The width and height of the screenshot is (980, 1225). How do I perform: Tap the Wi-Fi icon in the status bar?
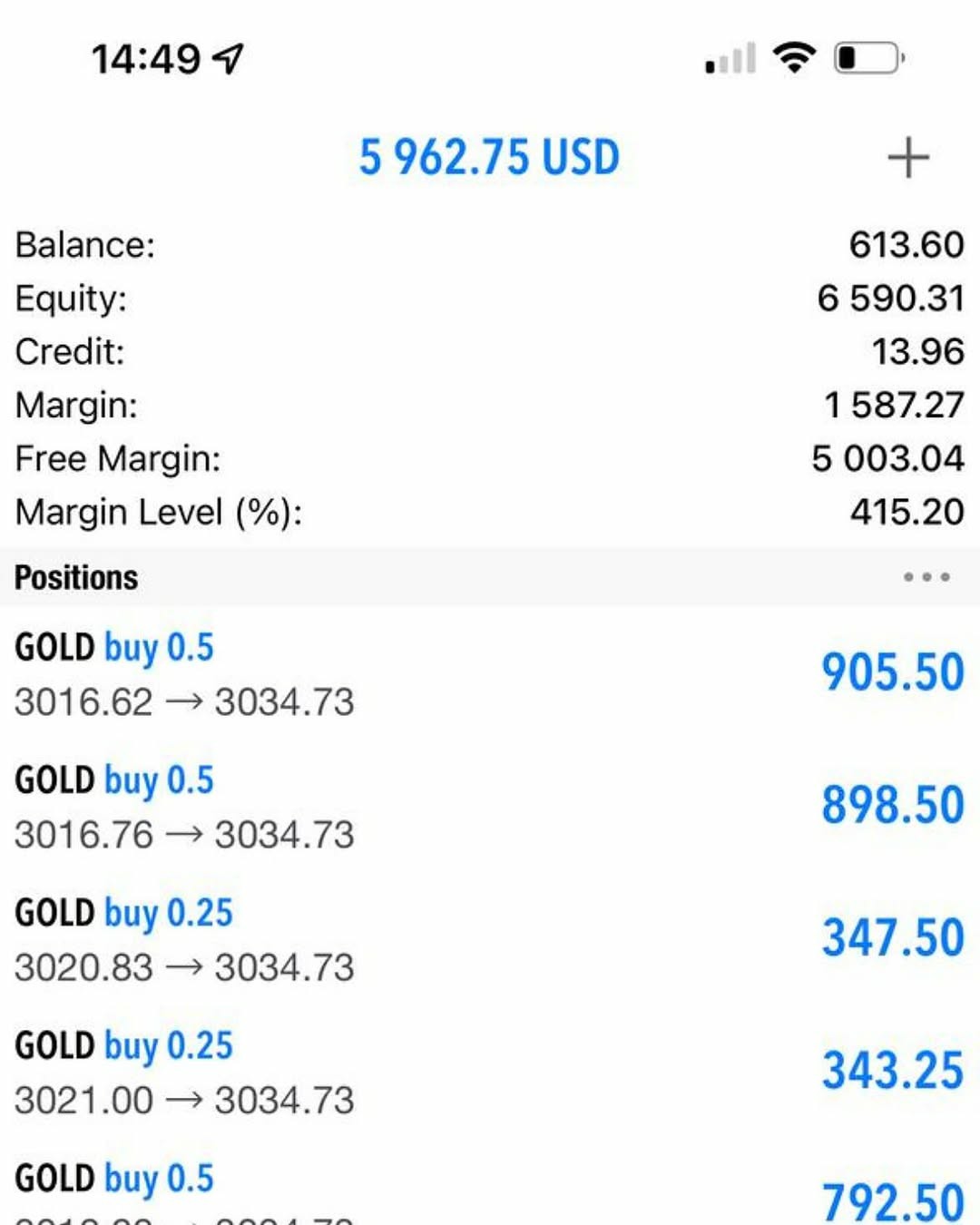tap(793, 56)
